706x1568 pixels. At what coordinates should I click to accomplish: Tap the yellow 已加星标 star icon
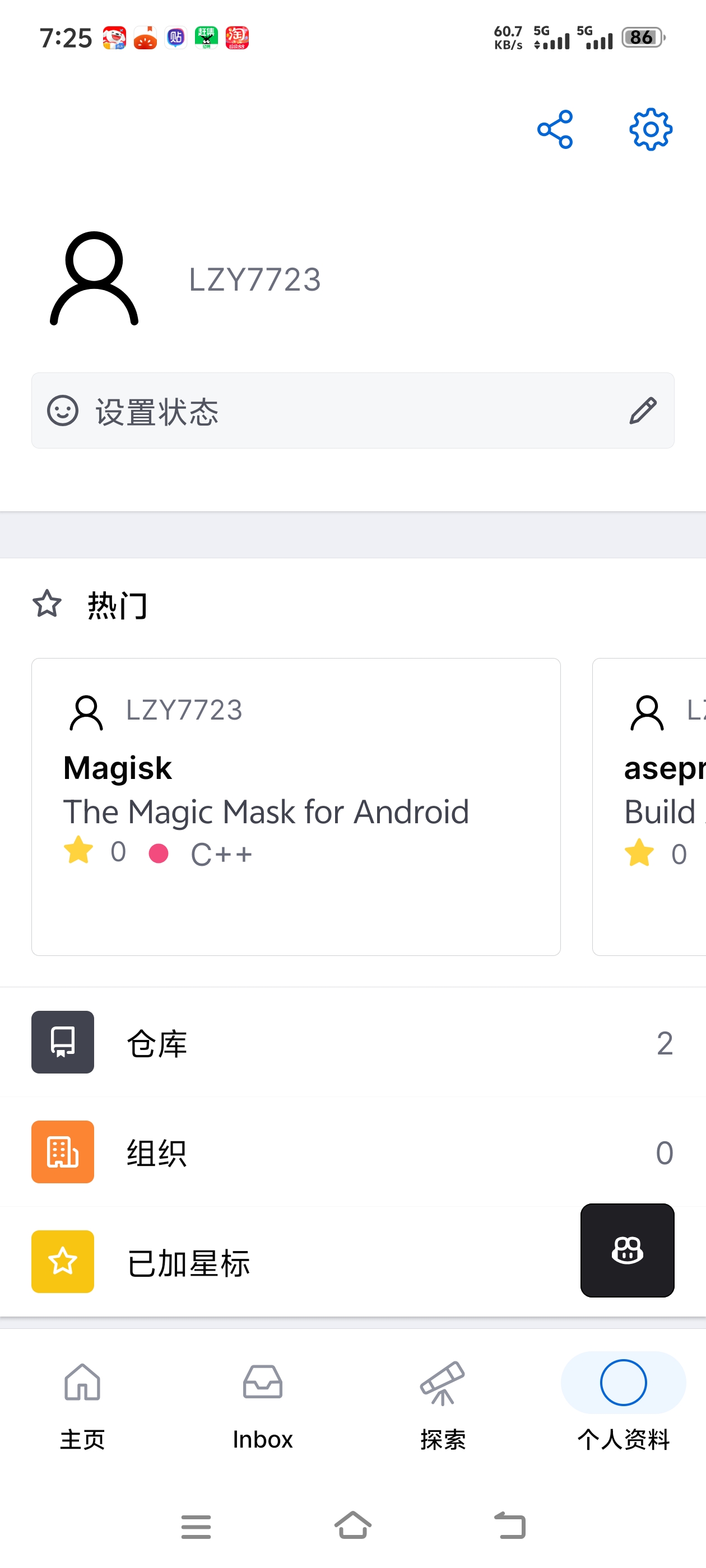[x=63, y=1262]
